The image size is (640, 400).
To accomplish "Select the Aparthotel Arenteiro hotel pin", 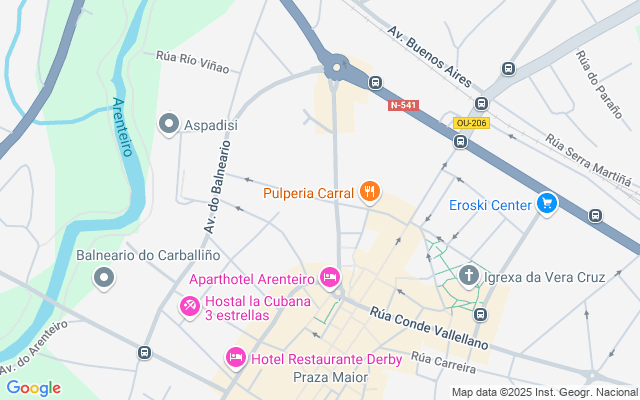I will tap(330, 277).
